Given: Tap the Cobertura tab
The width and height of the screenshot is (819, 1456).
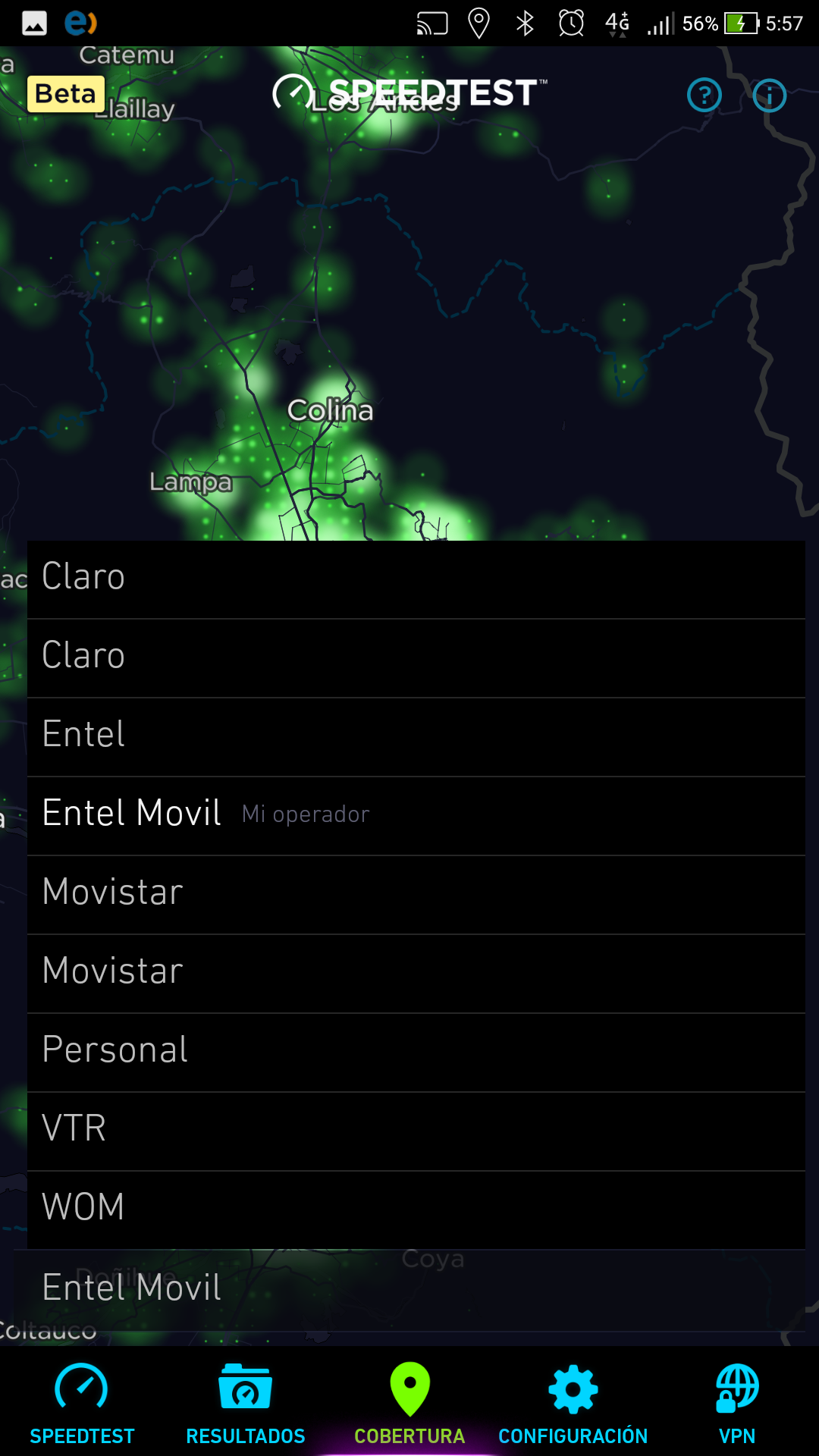Looking at the screenshot, I should (x=409, y=1403).
